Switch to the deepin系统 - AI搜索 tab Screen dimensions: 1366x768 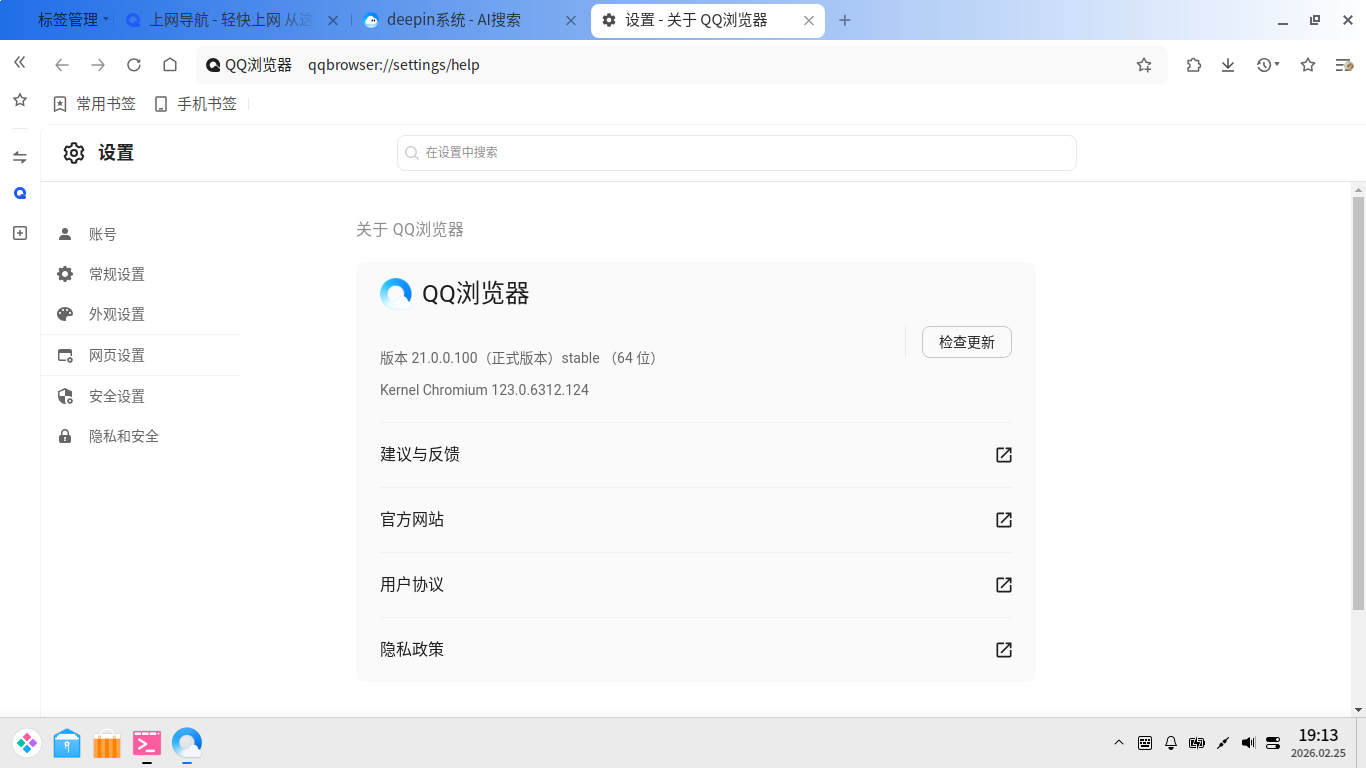(x=454, y=20)
